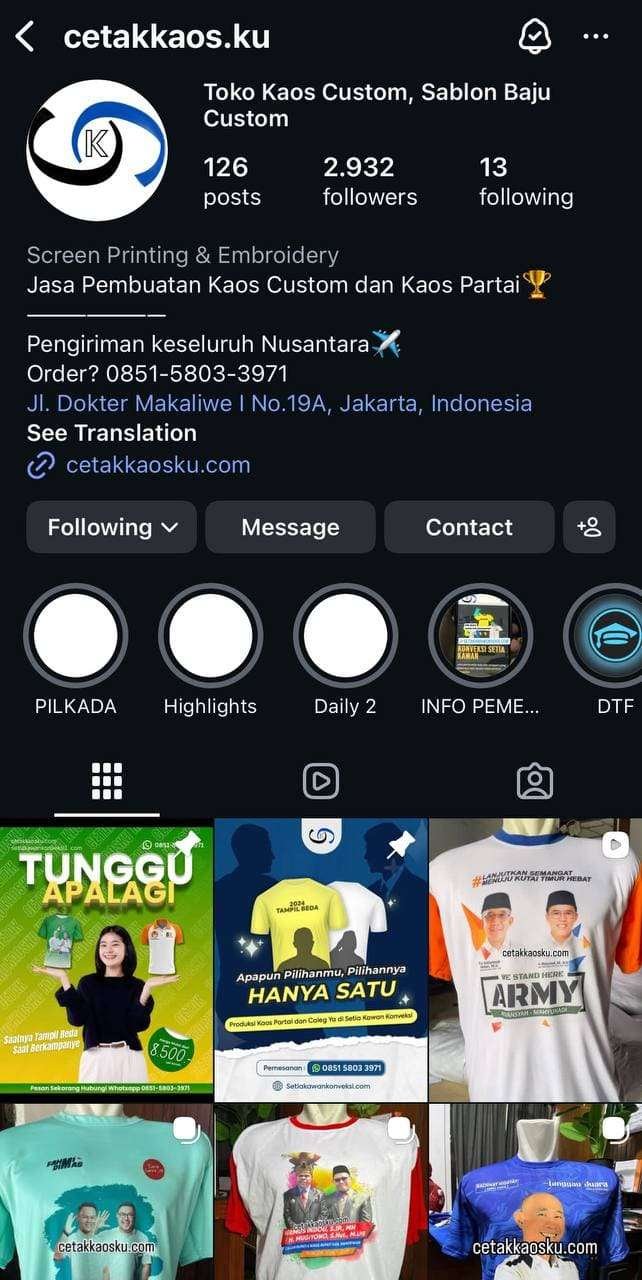Image resolution: width=642 pixels, height=1280 pixels.
Task: Open suggested accounts add-person button
Action: click(x=589, y=527)
